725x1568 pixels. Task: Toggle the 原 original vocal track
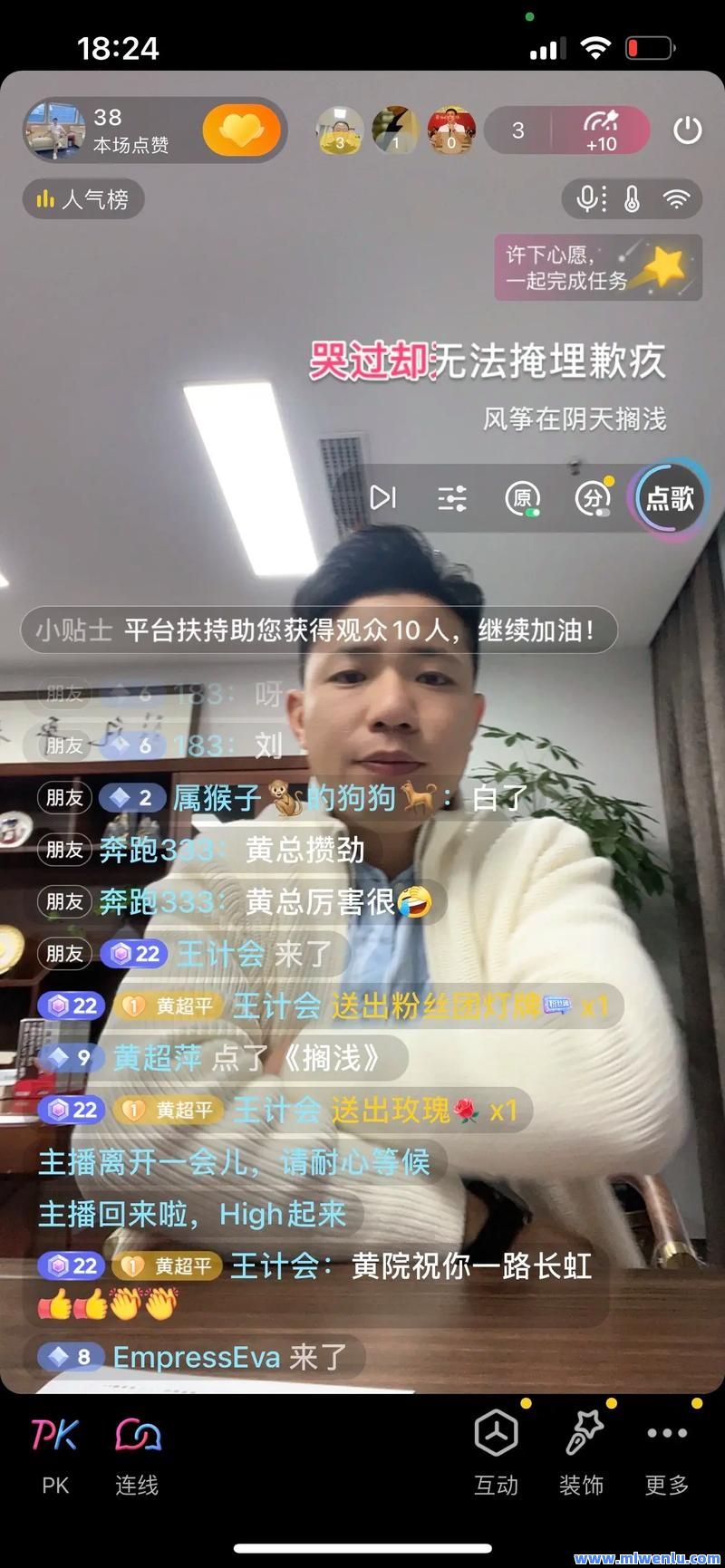[x=522, y=497]
